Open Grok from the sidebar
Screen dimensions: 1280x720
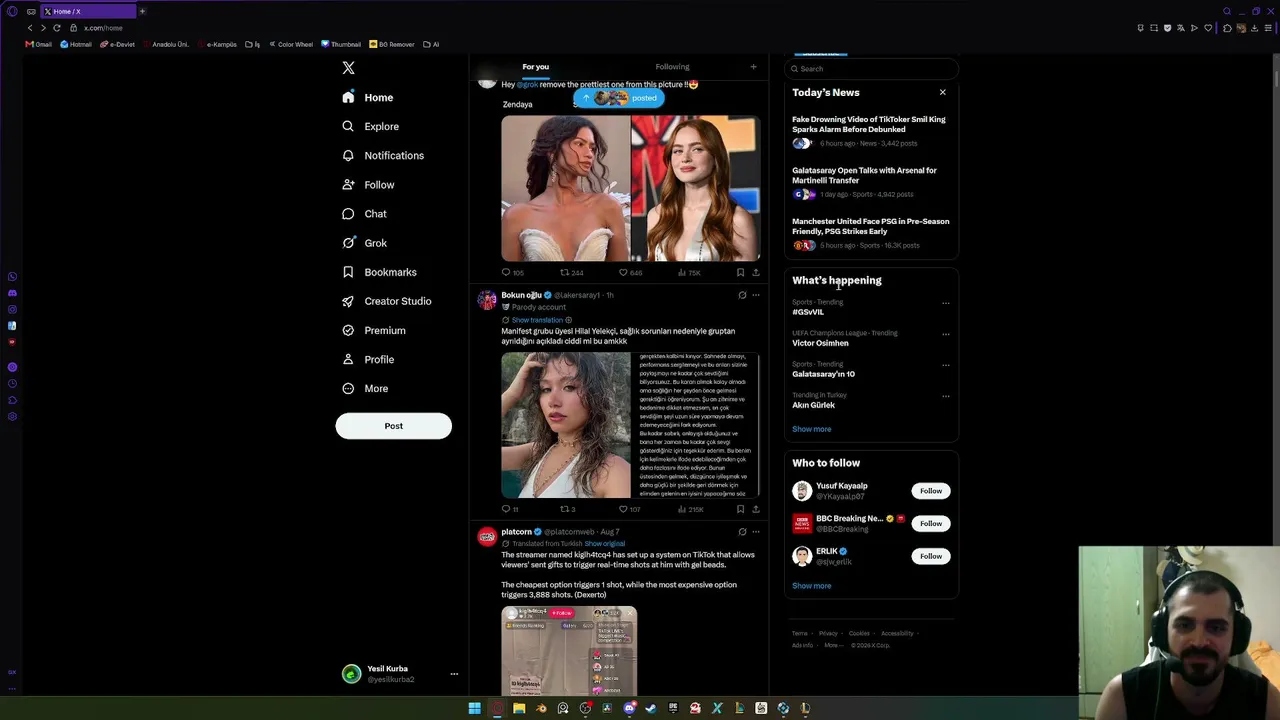point(364,243)
